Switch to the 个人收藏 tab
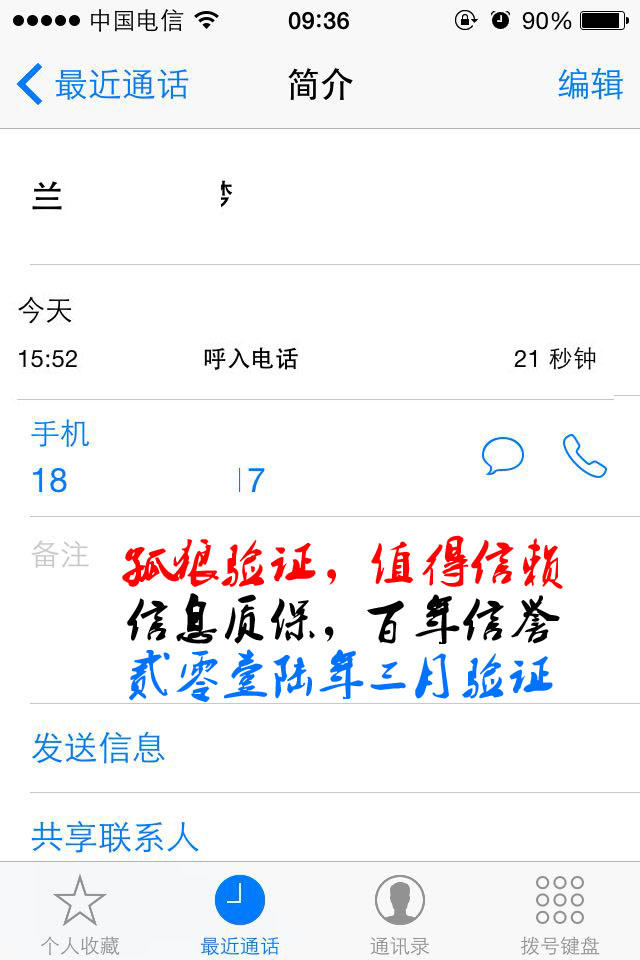Screen dimensions: 640x960 80,913
